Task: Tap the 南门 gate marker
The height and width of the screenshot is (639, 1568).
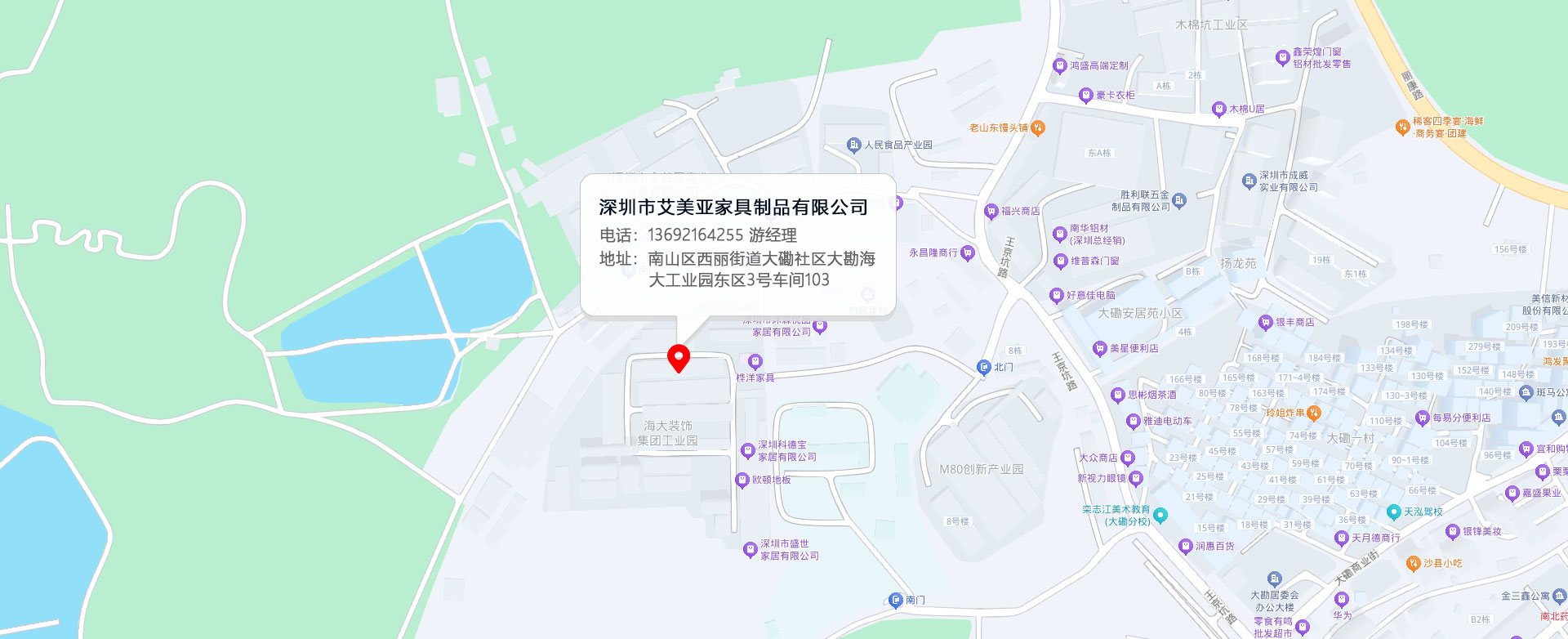Action: pyautogui.click(x=895, y=601)
